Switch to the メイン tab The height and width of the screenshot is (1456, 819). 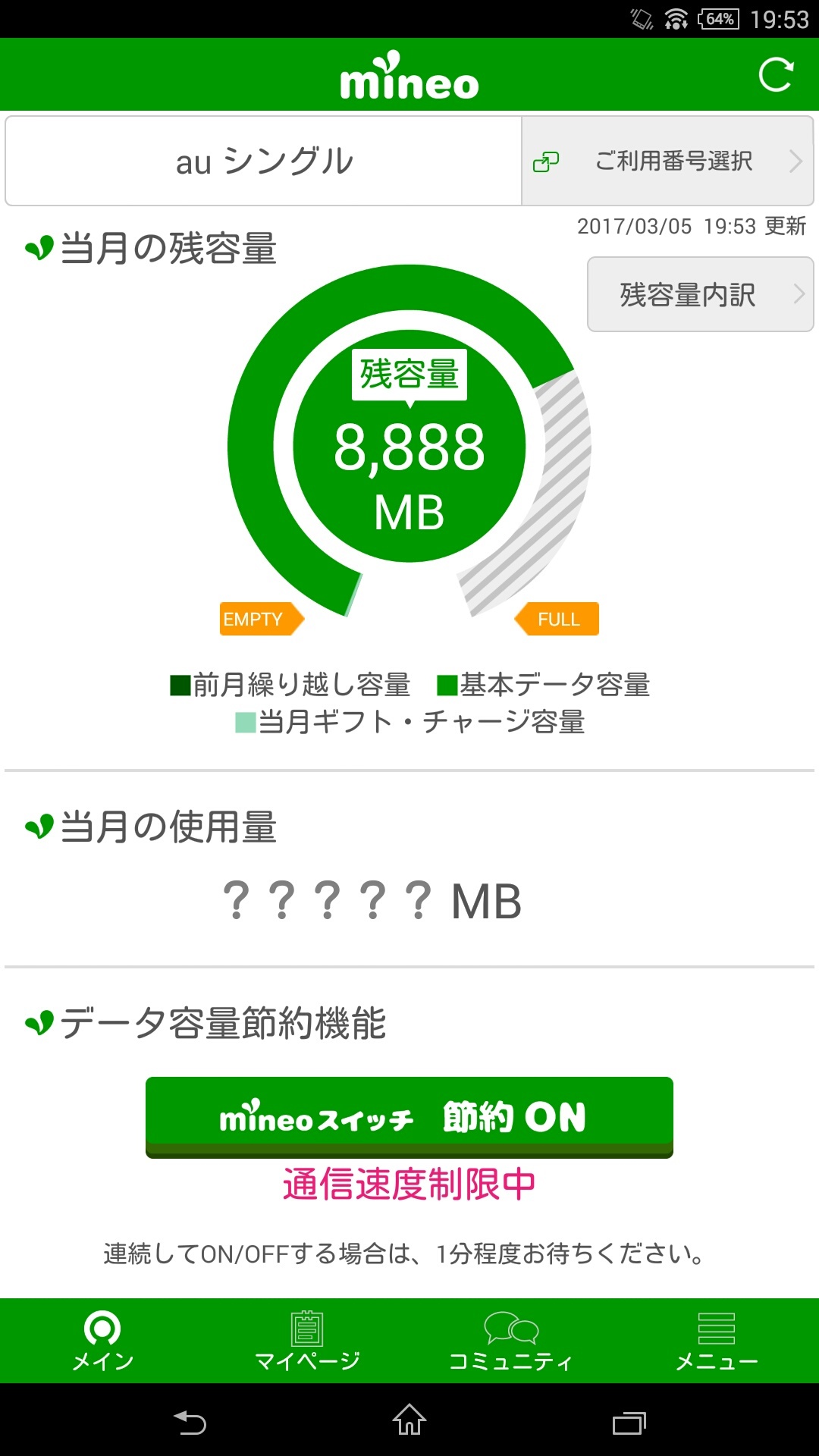point(102,1341)
